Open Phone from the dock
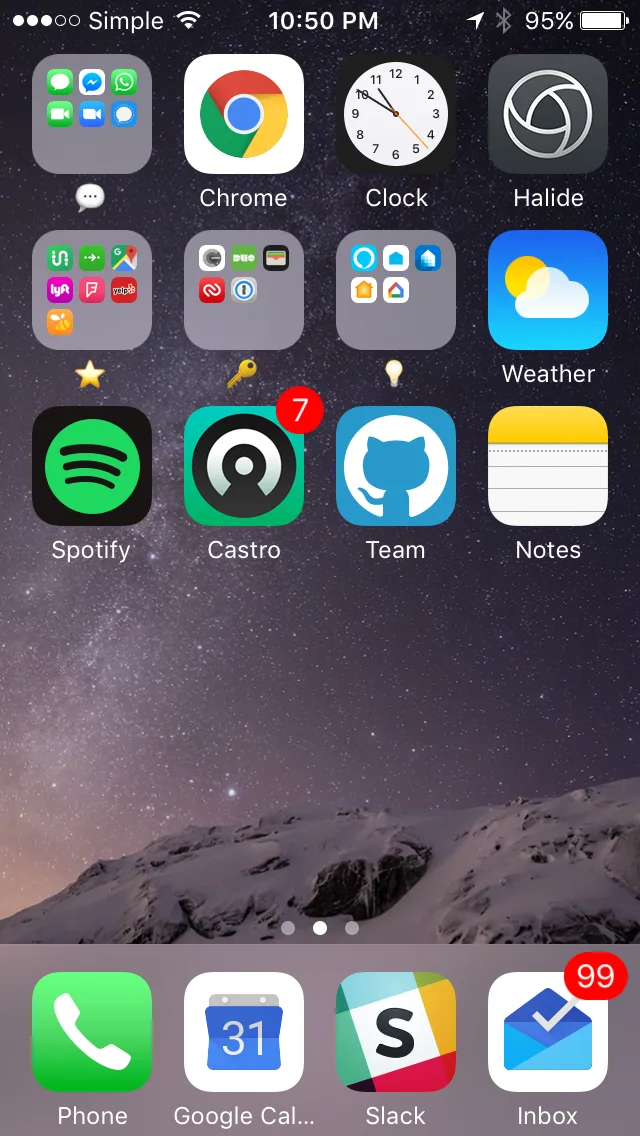The height and width of the screenshot is (1136, 640). [x=91, y=1032]
